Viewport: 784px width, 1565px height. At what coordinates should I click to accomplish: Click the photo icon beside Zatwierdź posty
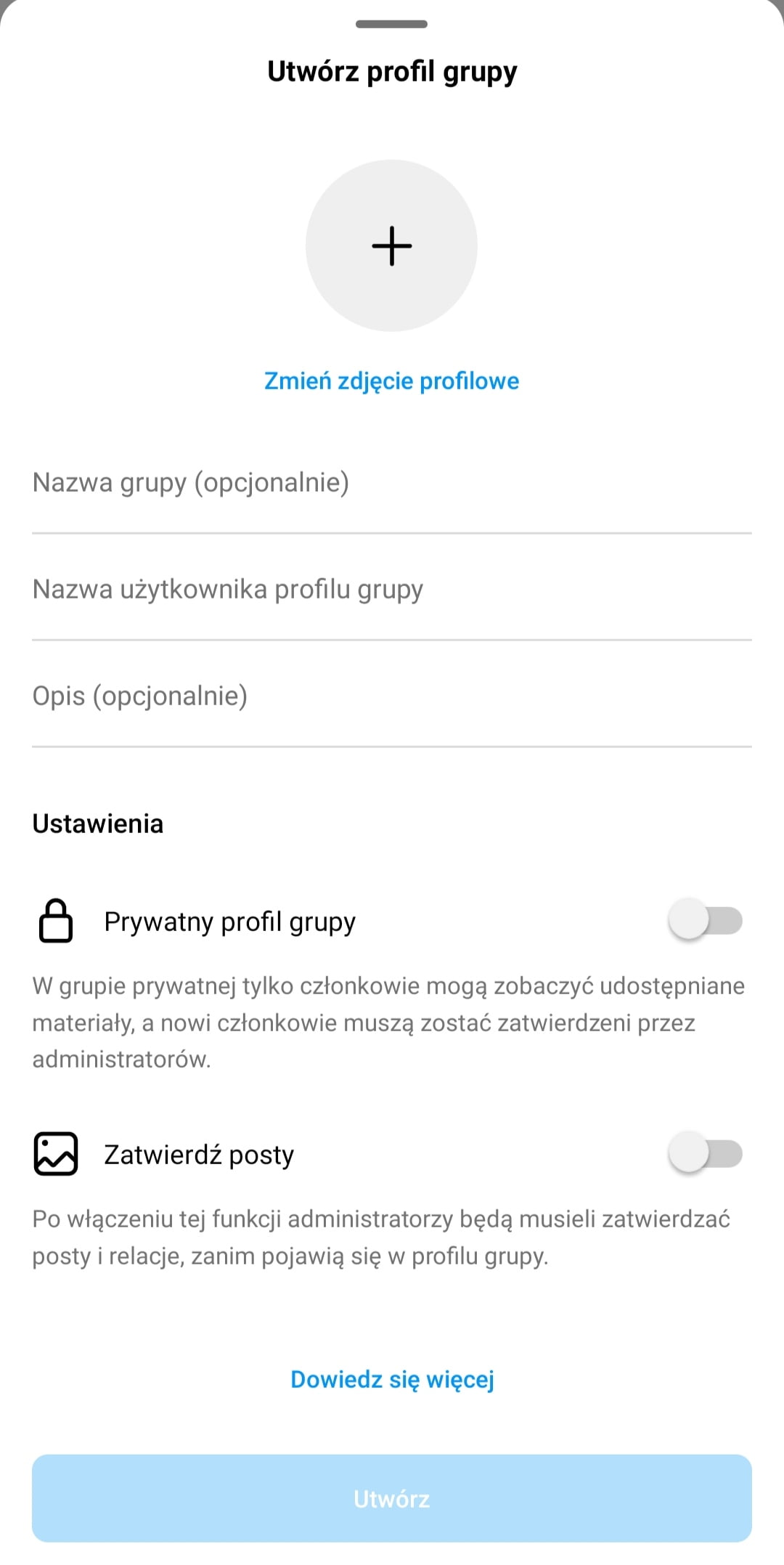point(55,1154)
